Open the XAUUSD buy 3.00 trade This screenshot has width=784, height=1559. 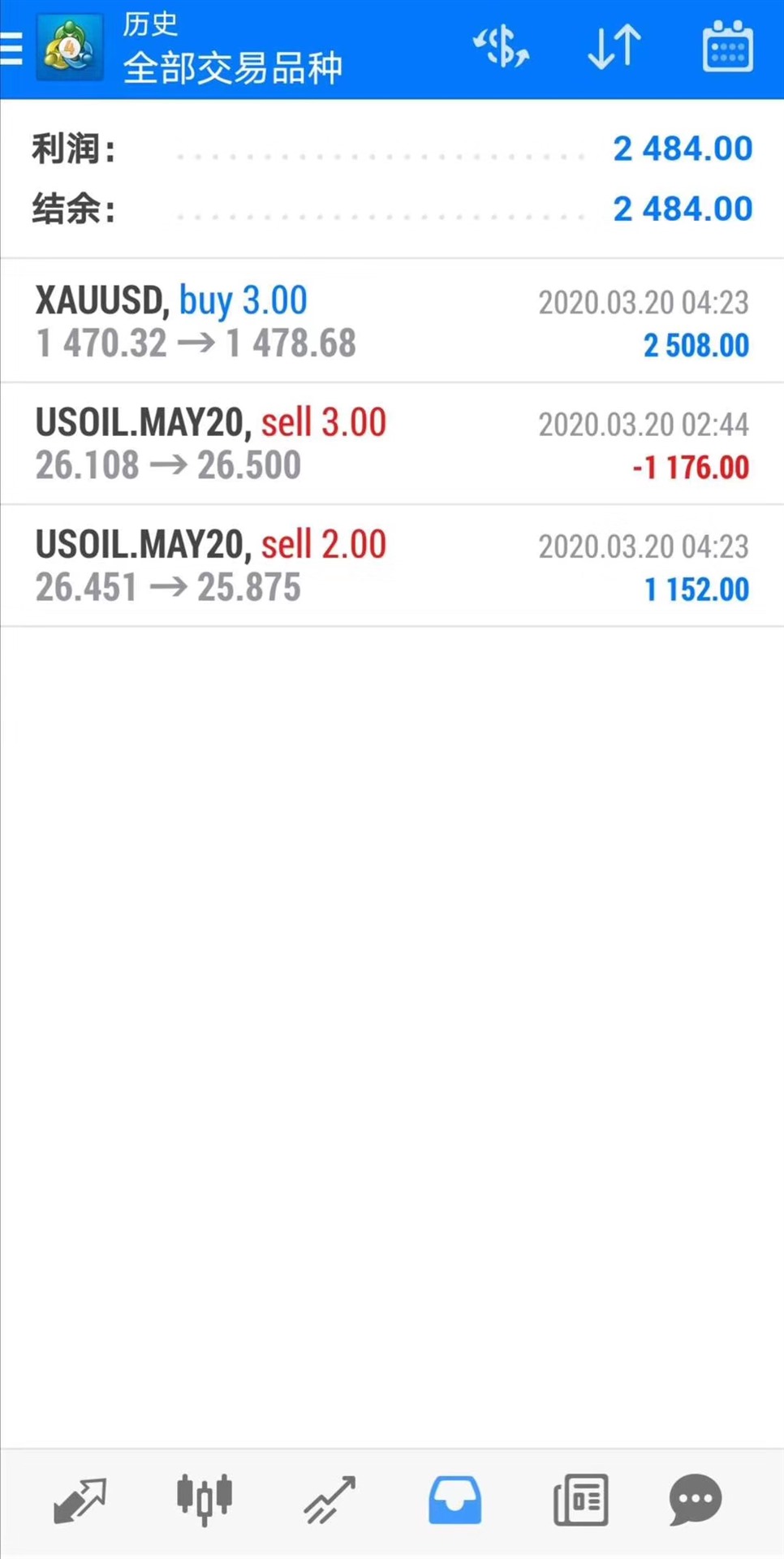click(x=392, y=322)
